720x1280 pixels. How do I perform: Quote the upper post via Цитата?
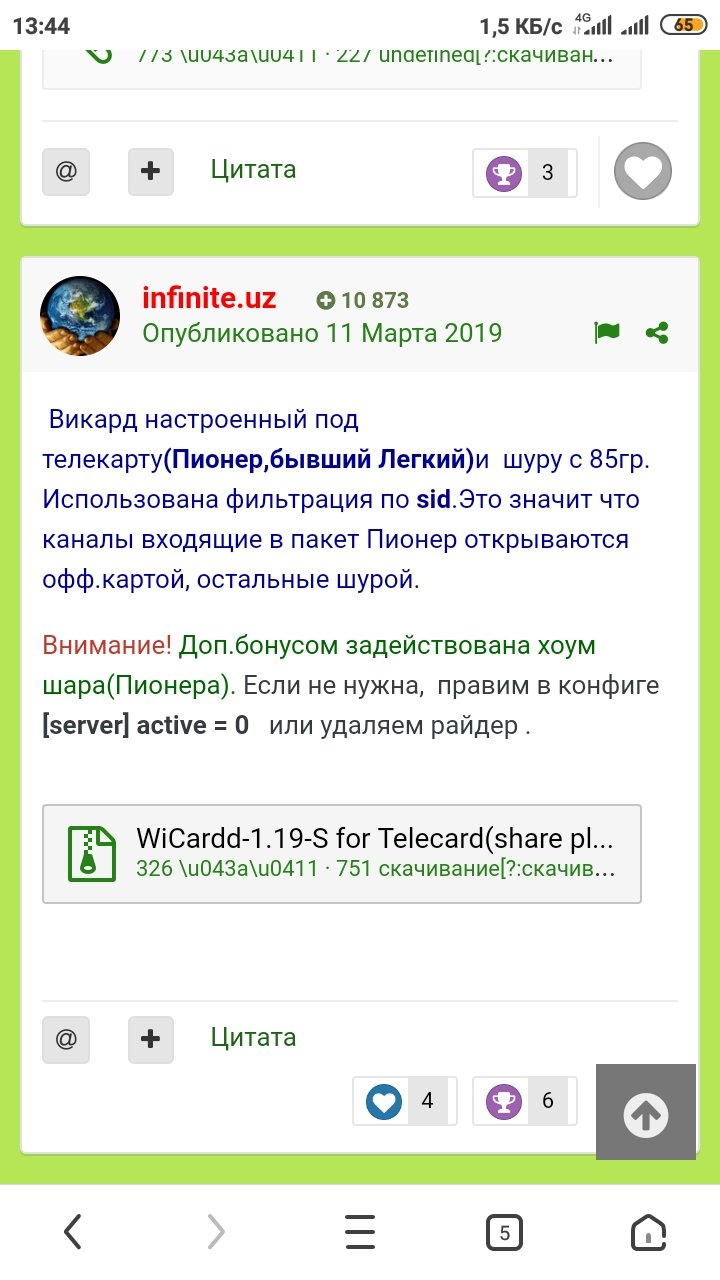coord(253,169)
